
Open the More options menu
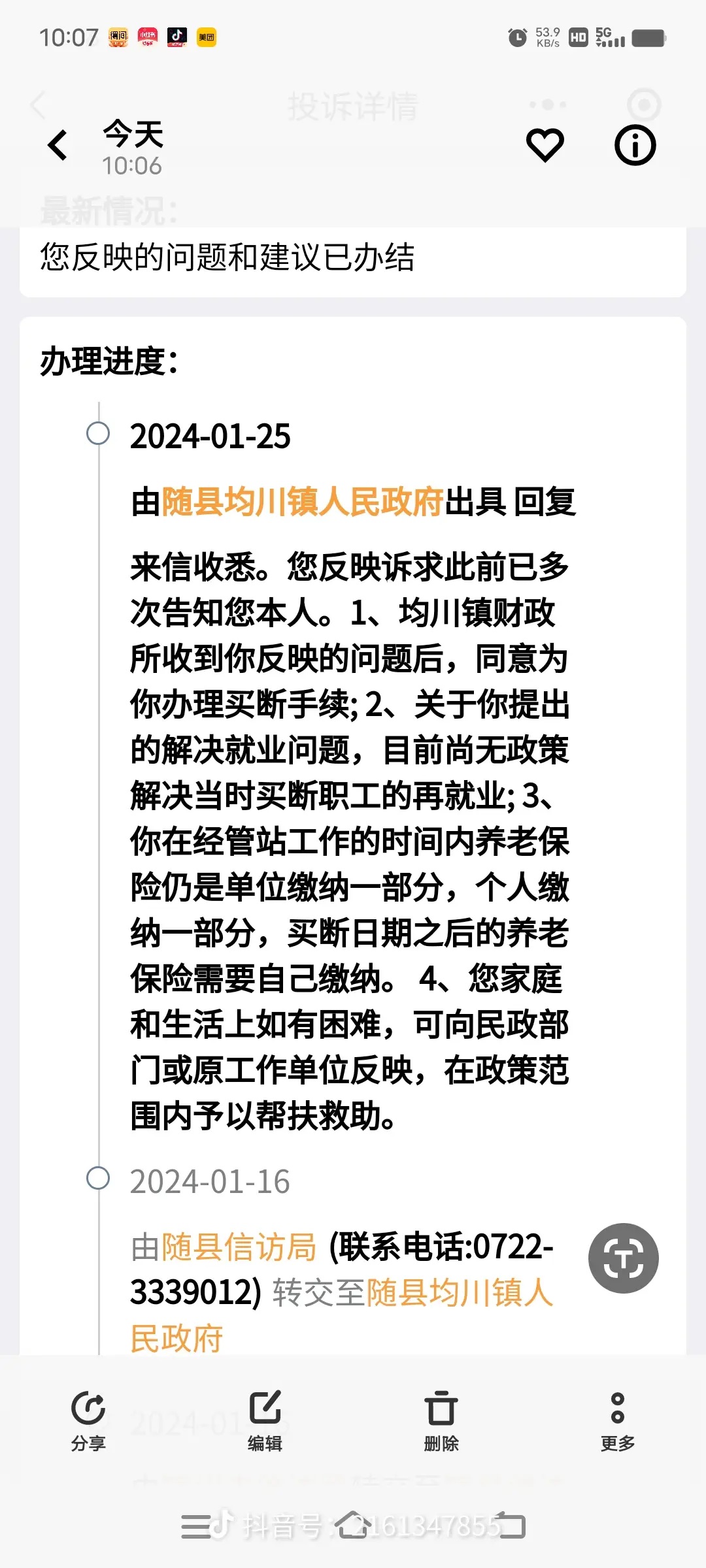(617, 1420)
